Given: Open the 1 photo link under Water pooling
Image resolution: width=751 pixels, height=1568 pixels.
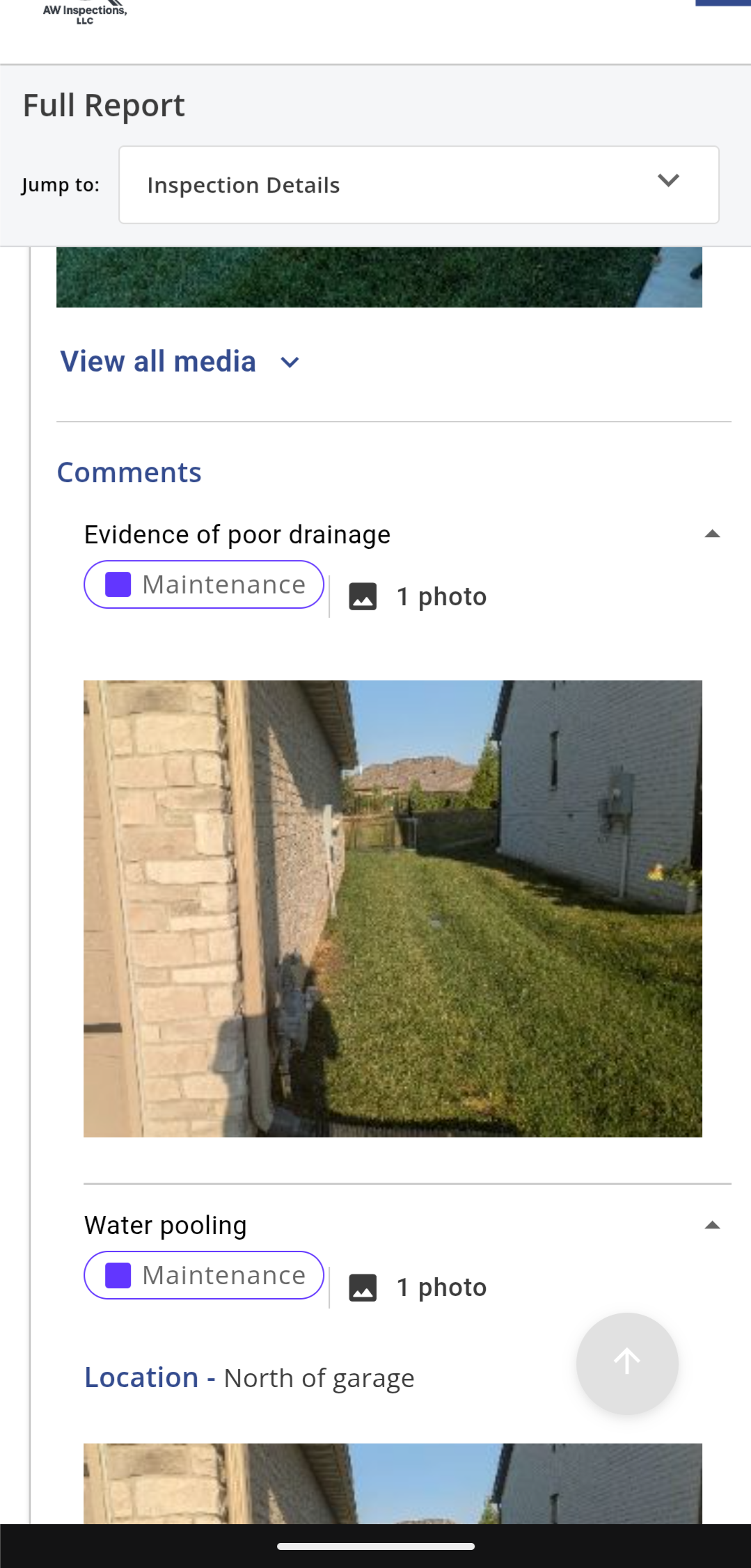Looking at the screenshot, I should pyautogui.click(x=418, y=1288).
